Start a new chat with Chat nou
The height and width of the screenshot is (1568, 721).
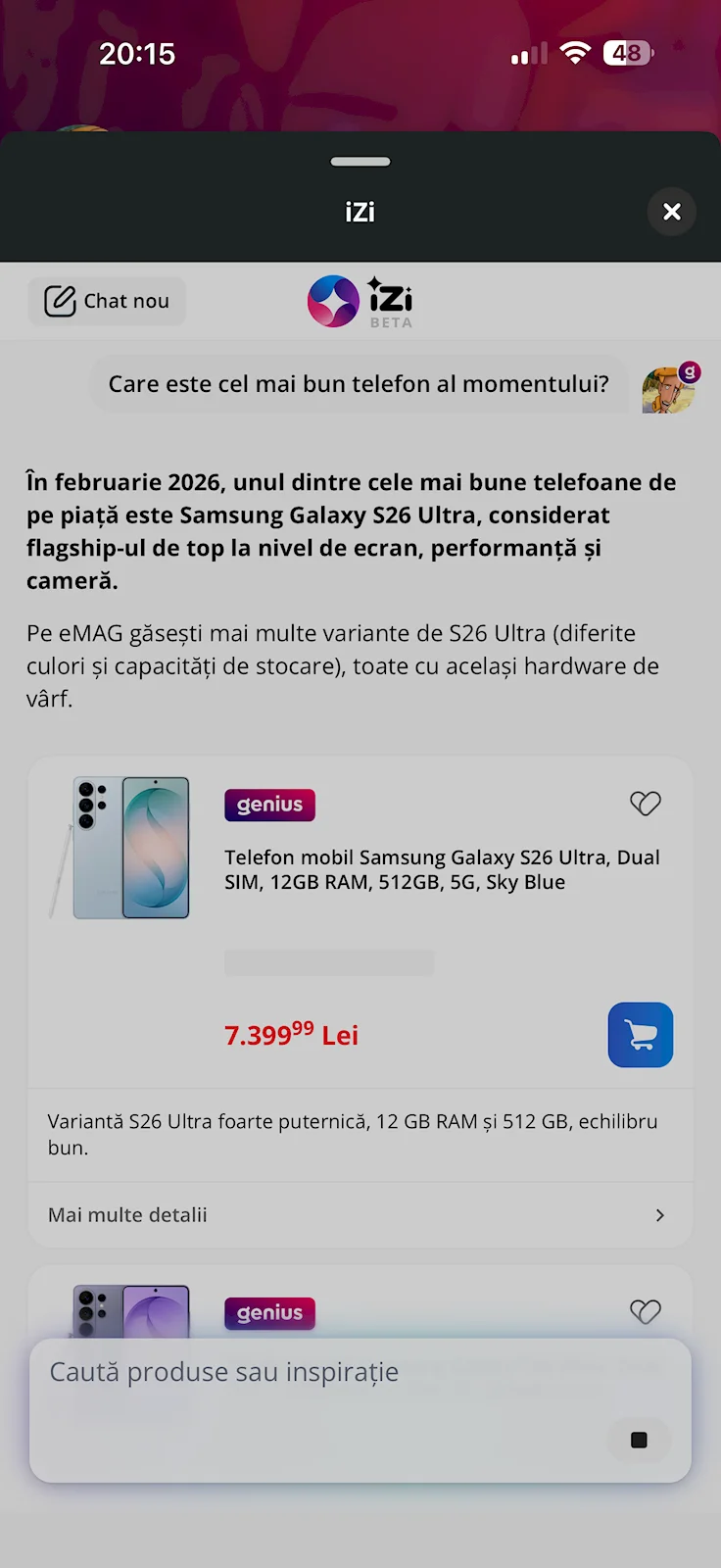pos(107,301)
